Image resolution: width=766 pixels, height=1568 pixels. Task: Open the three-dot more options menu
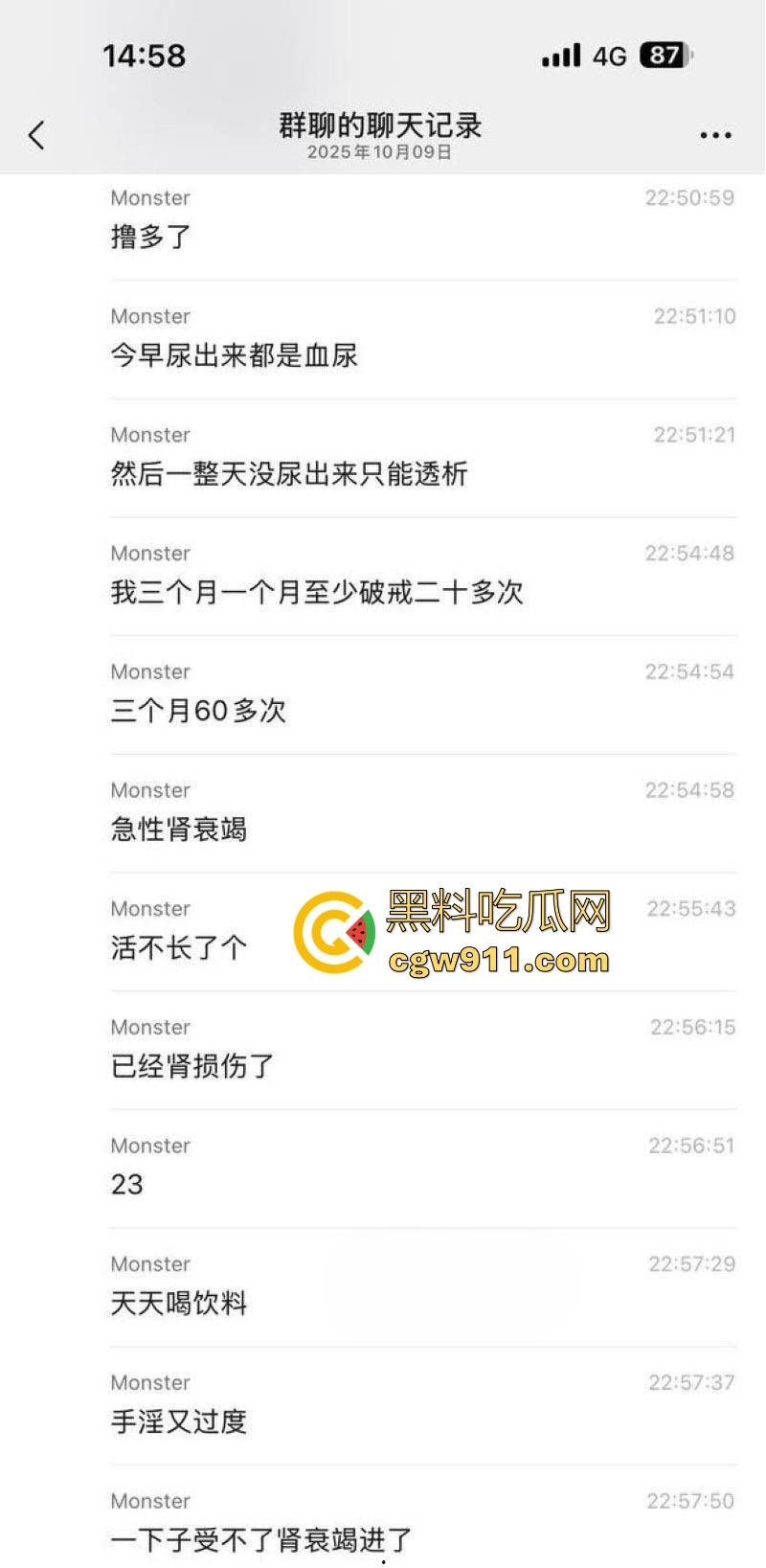tap(715, 135)
